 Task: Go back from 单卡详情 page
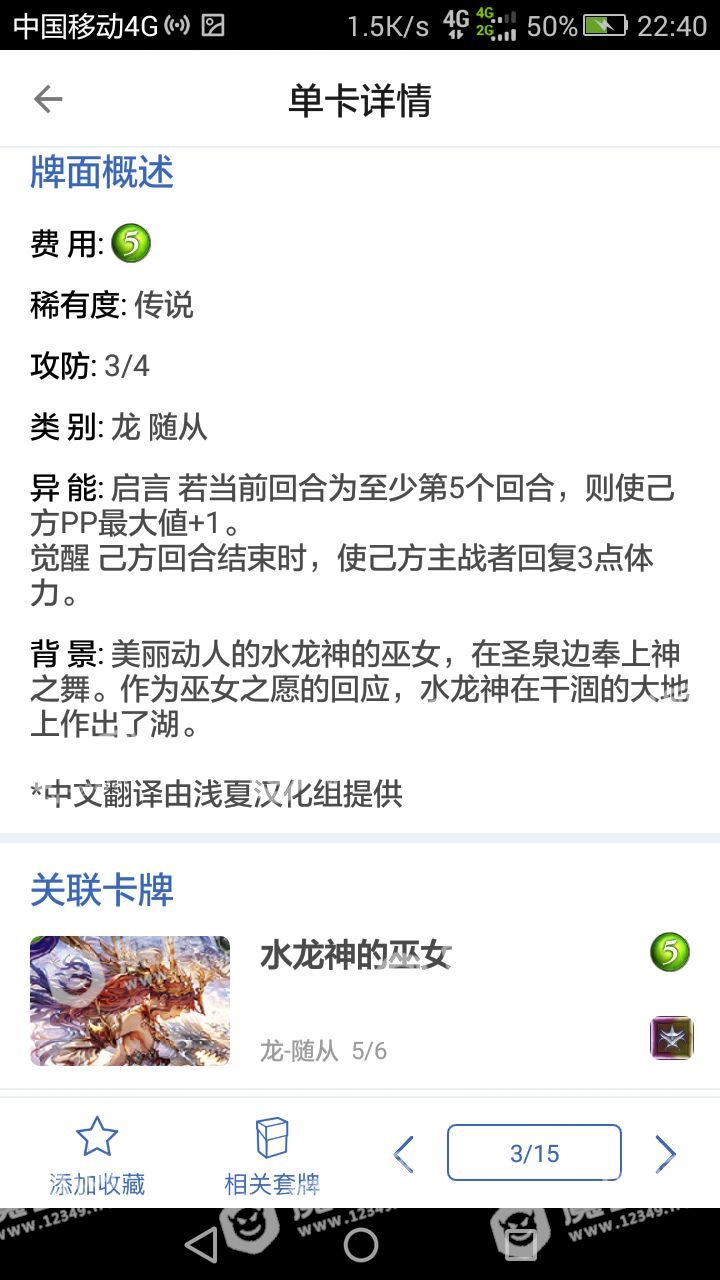48,99
